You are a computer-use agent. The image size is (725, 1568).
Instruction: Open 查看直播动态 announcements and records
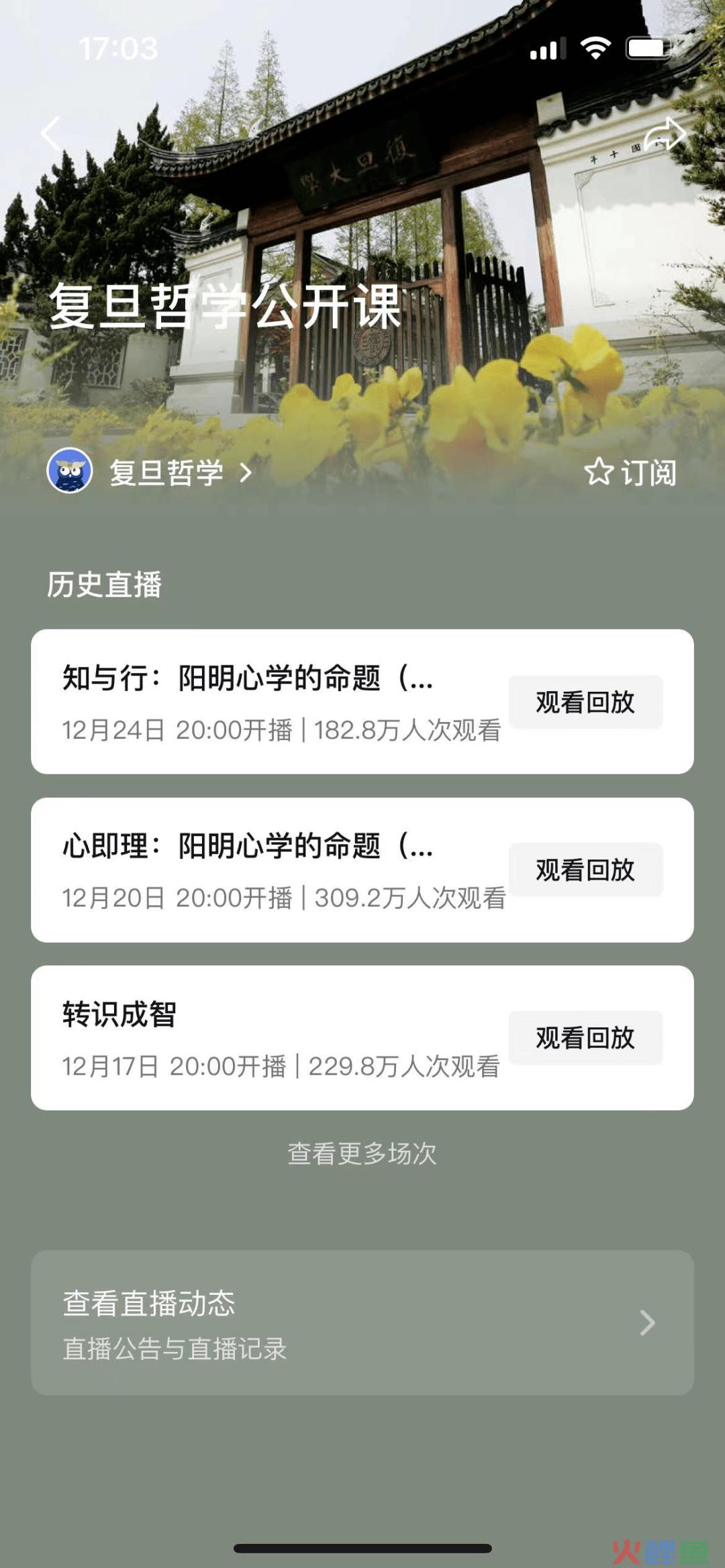coord(362,1322)
